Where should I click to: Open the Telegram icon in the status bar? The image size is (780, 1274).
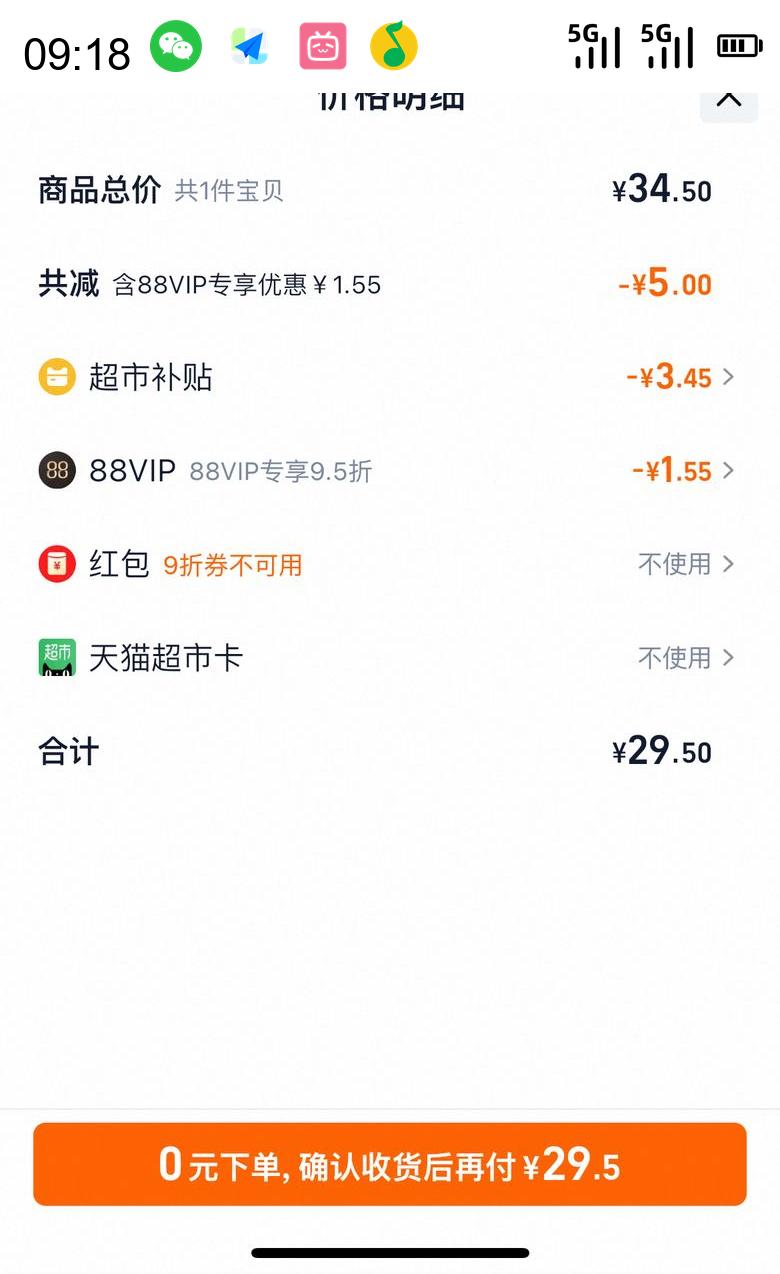249,45
